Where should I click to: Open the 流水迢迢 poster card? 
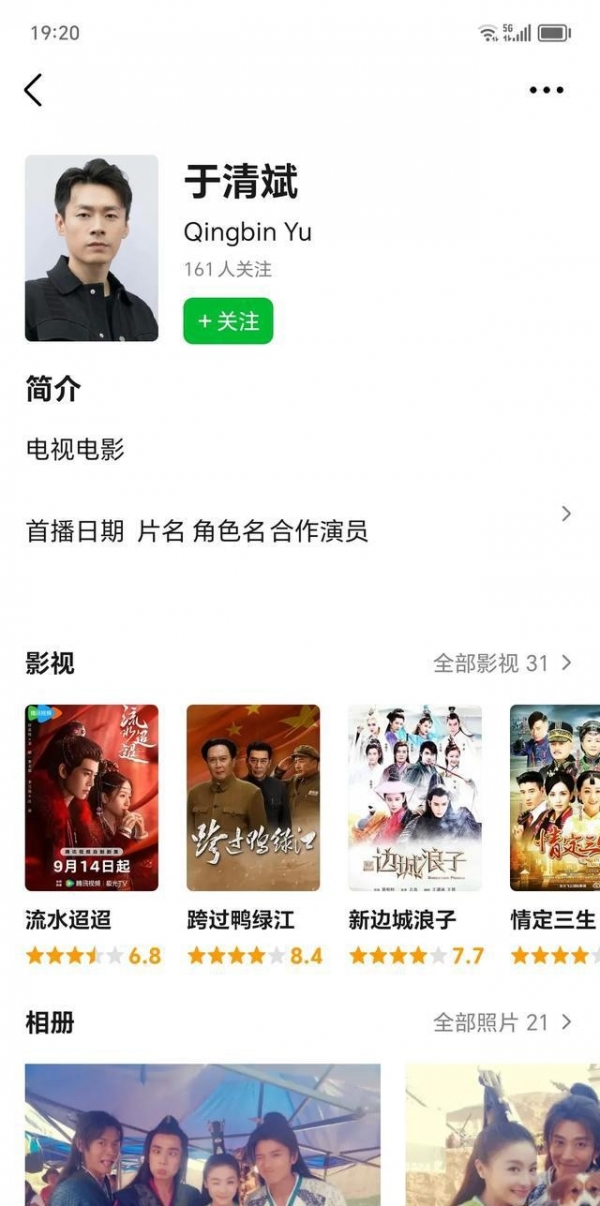91,798
